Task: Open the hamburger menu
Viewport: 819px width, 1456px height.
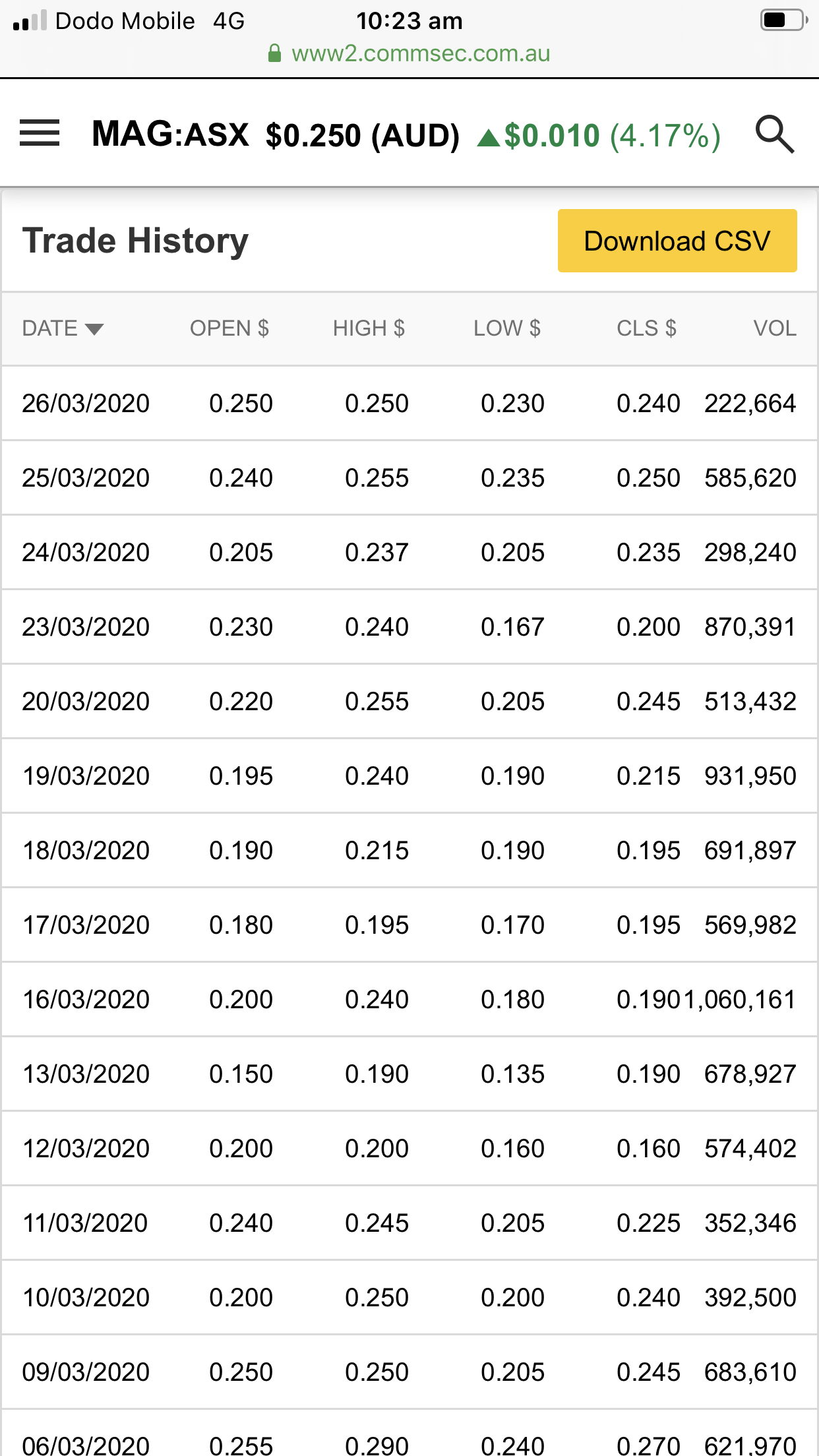Action: (x=40, y=133)
